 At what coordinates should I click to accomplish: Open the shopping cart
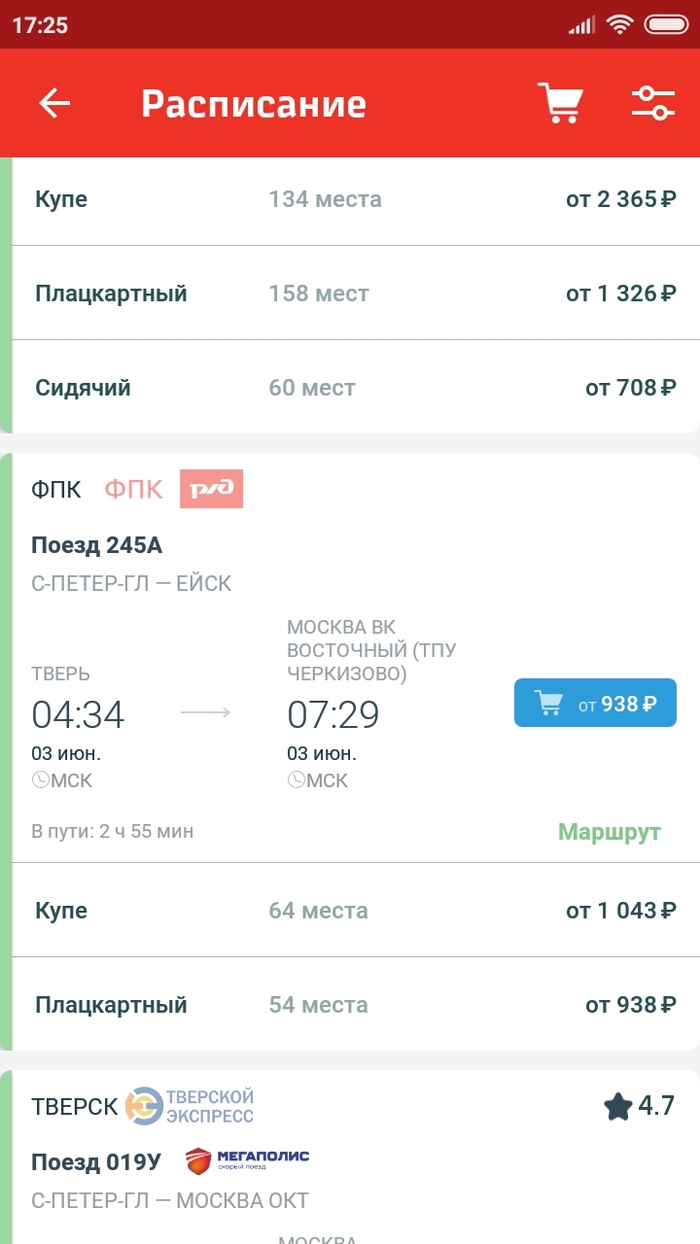click(559, 103)
